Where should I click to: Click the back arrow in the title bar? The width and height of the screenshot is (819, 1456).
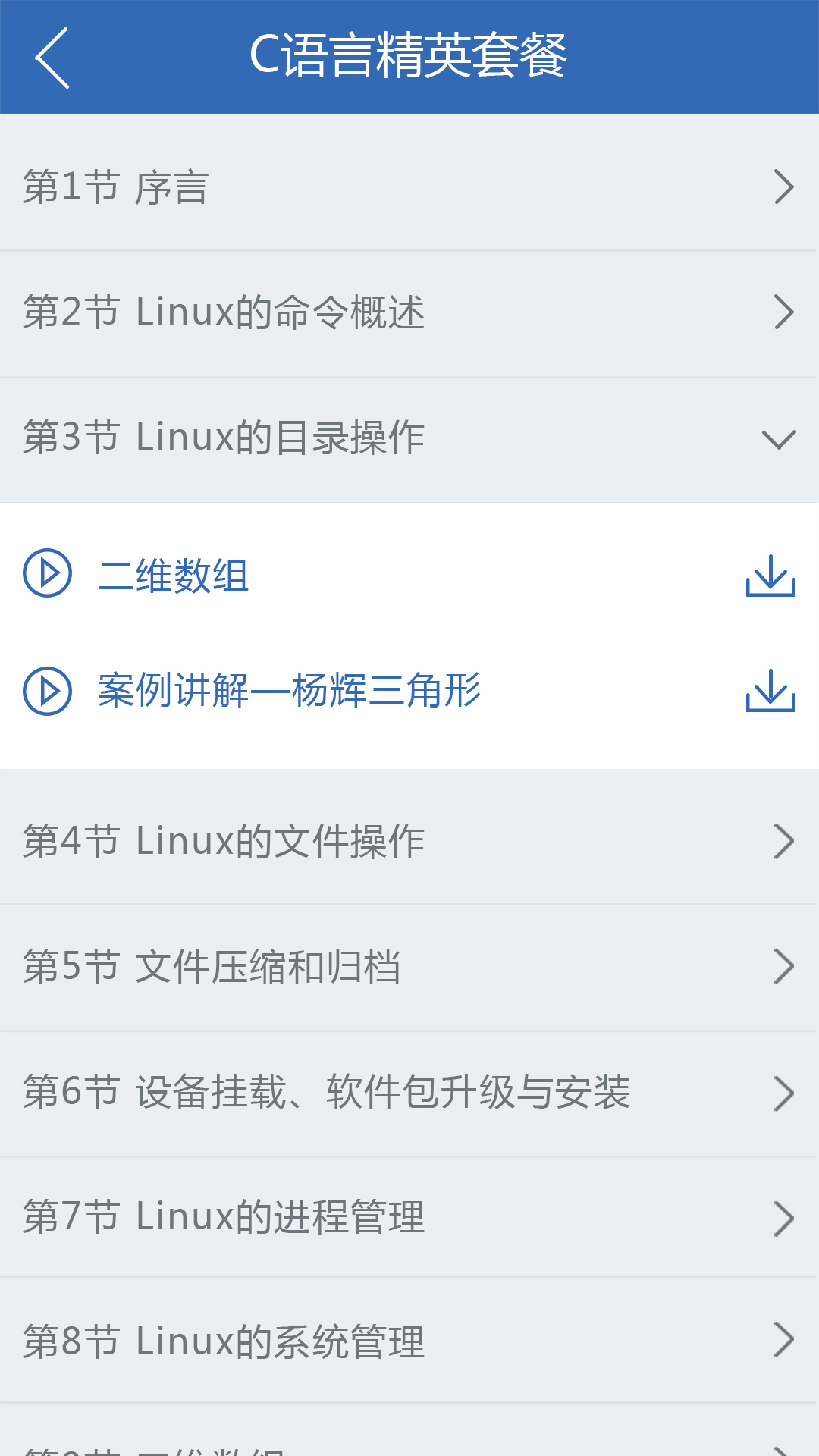click(53, 57)
